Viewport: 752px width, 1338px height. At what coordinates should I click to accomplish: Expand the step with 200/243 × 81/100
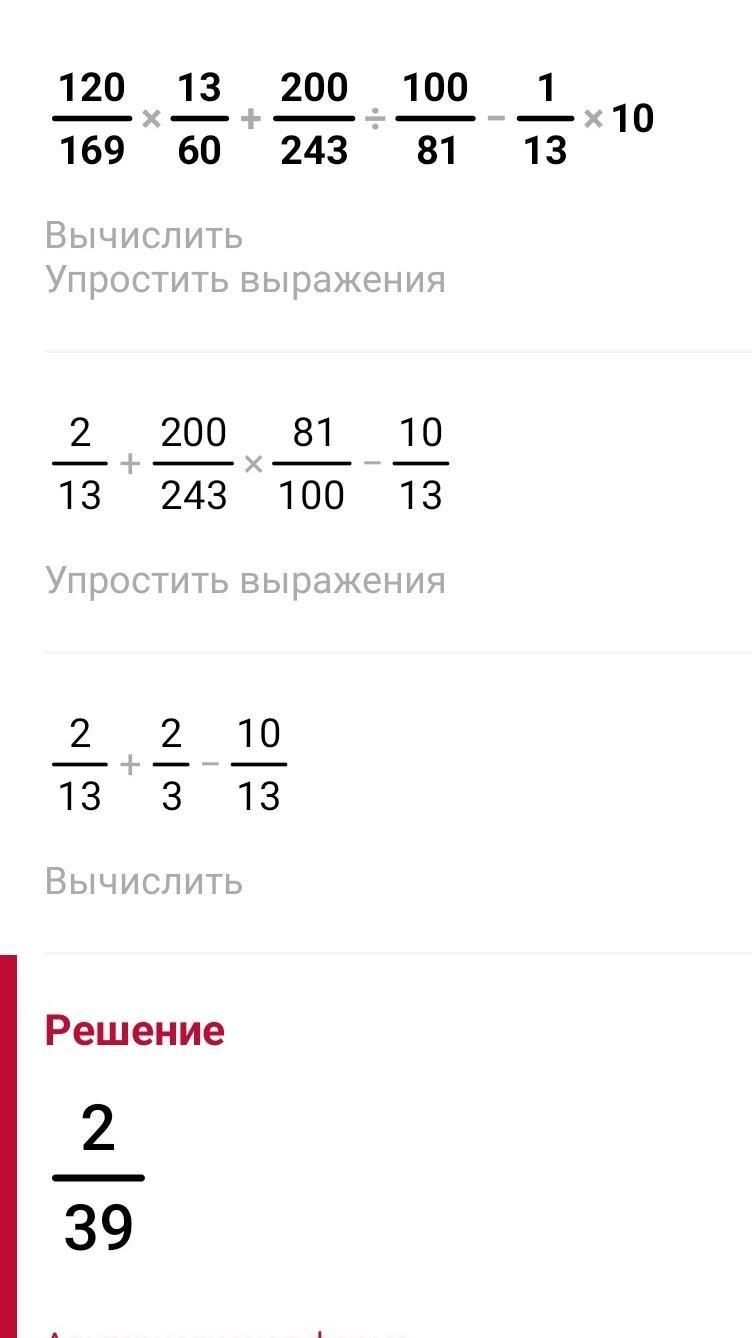(250, 465)
